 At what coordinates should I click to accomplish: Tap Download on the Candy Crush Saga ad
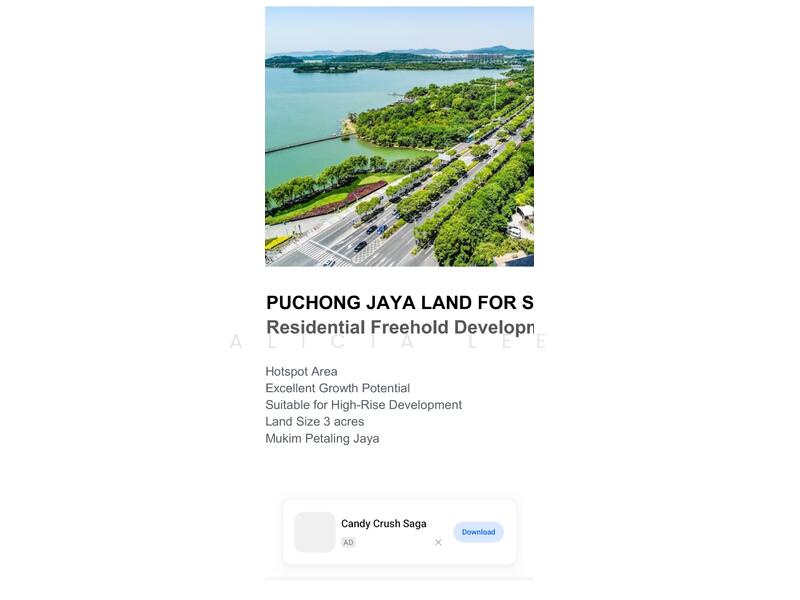click(478, 532)
